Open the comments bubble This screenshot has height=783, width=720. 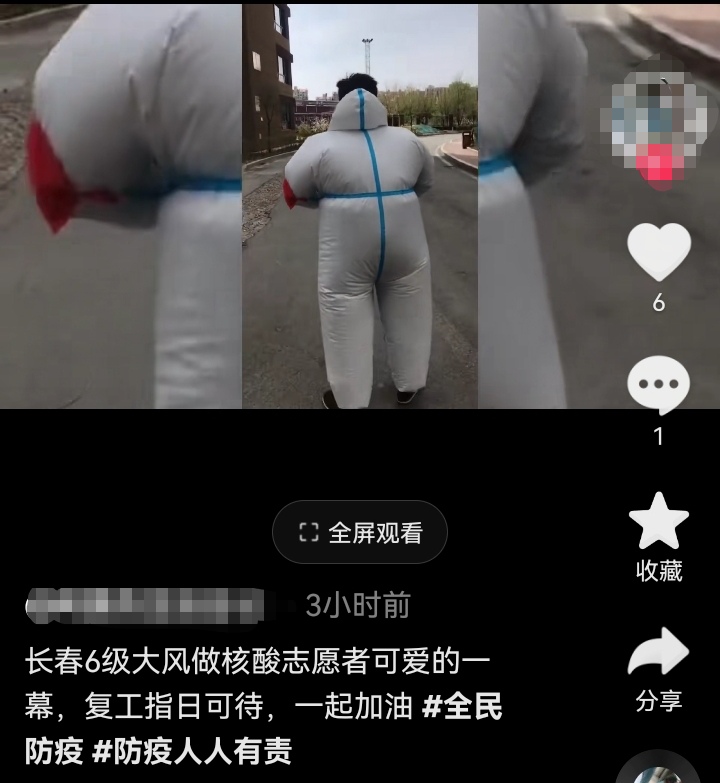coord(658,385)
